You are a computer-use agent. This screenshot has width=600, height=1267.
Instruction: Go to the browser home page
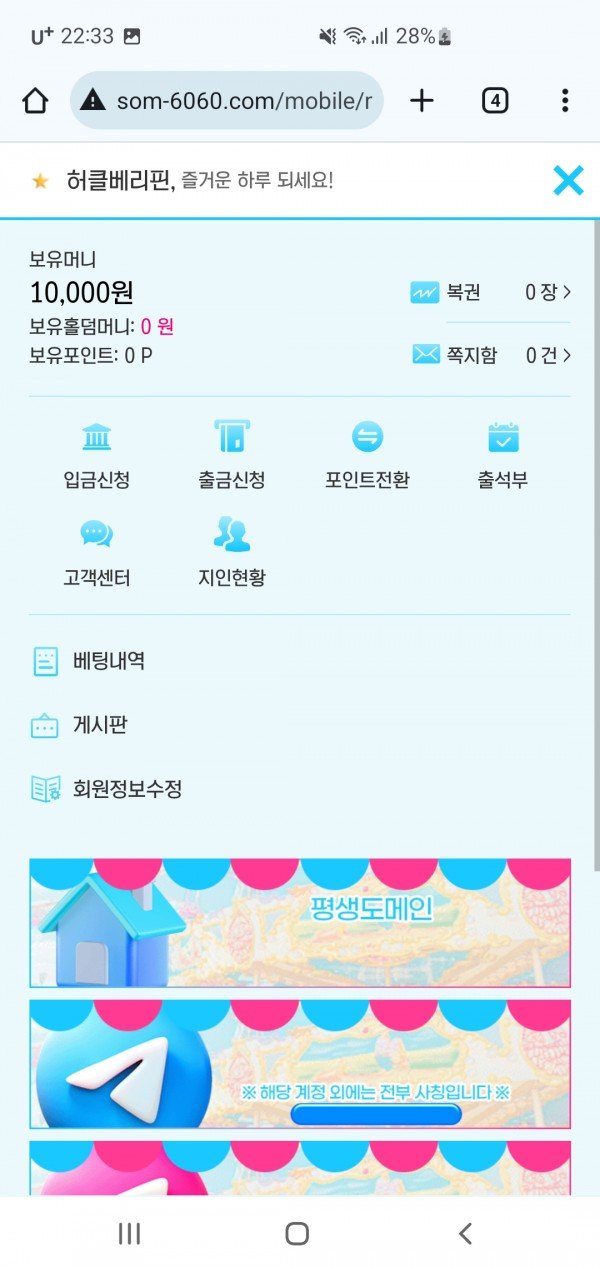pos(35,100)
